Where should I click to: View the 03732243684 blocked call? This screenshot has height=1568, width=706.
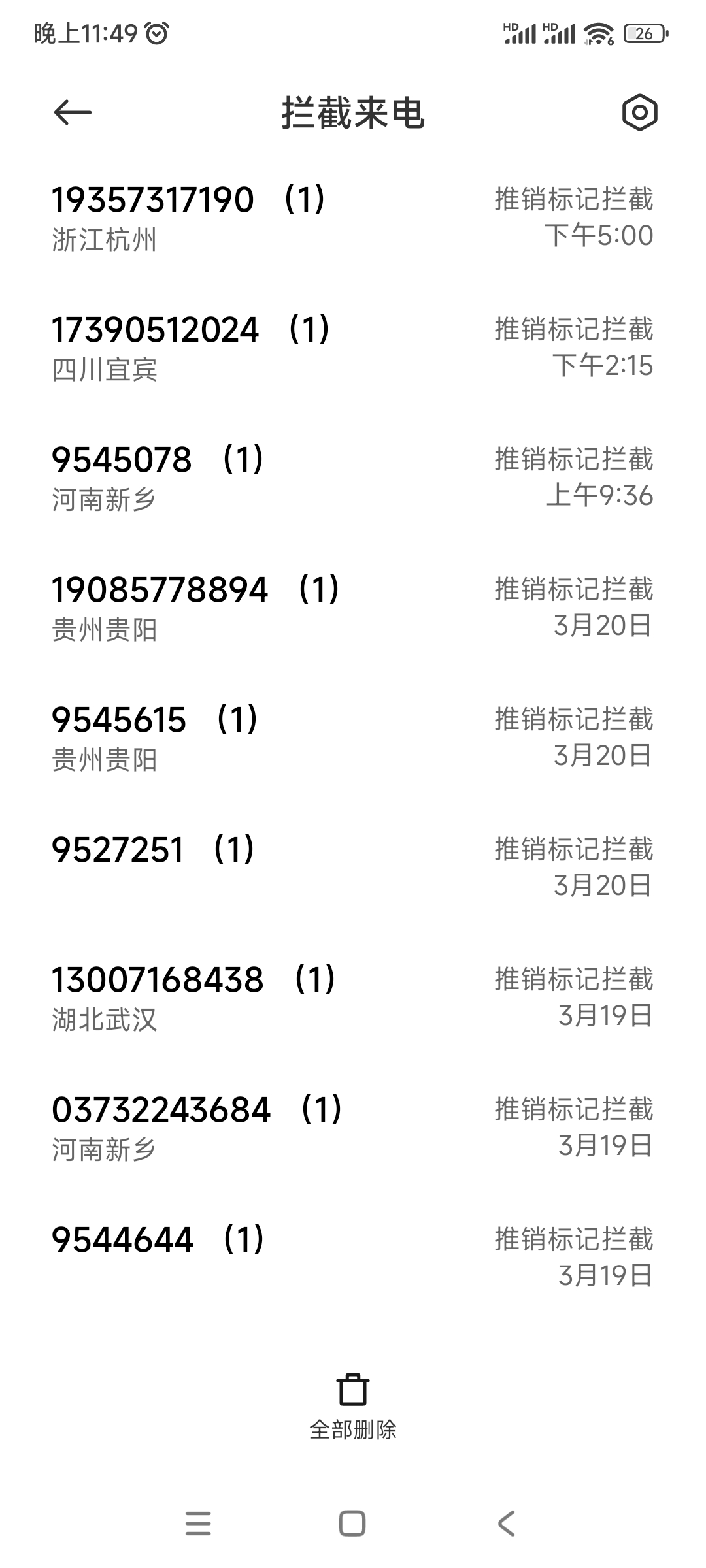[x=353, y=1128]
